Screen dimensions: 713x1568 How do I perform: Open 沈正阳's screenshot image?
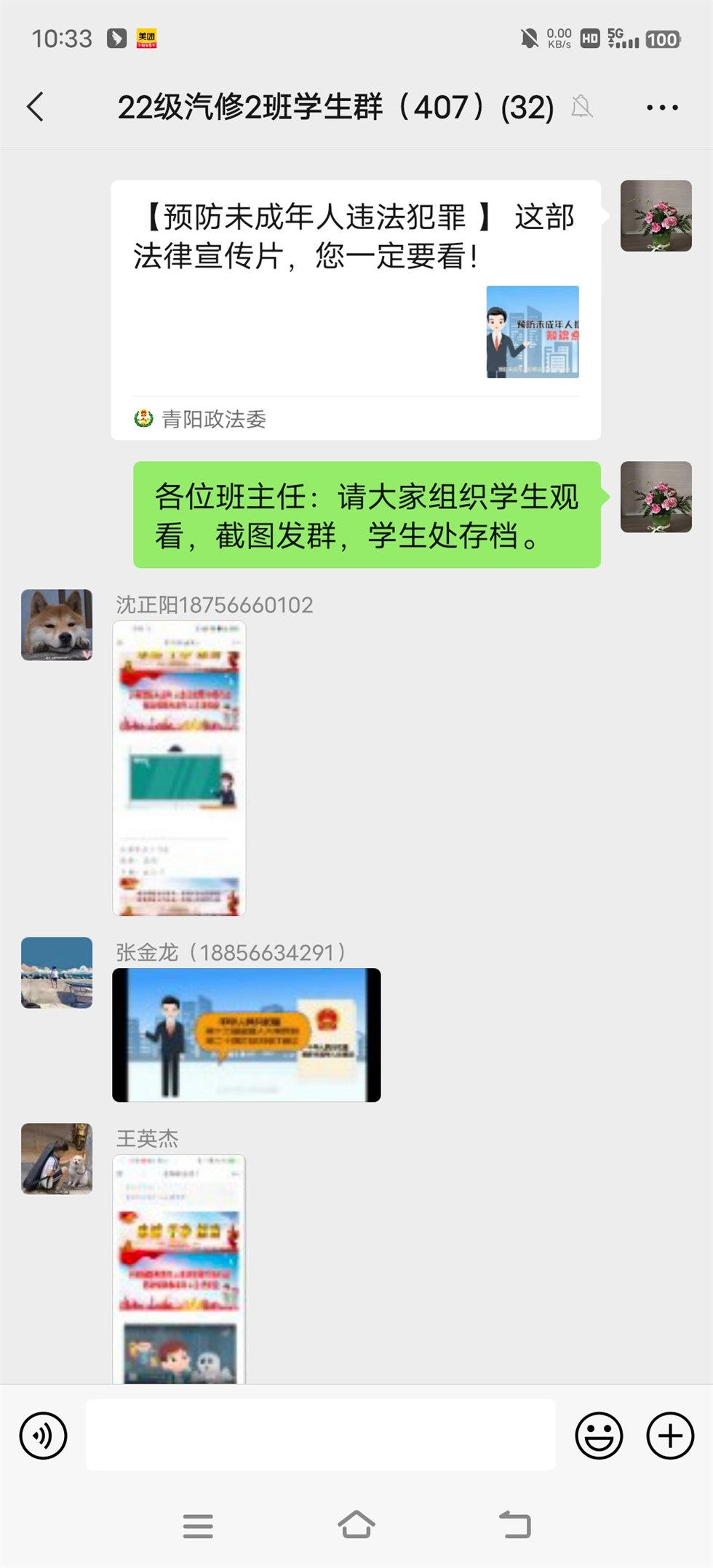tap(179, 767)
